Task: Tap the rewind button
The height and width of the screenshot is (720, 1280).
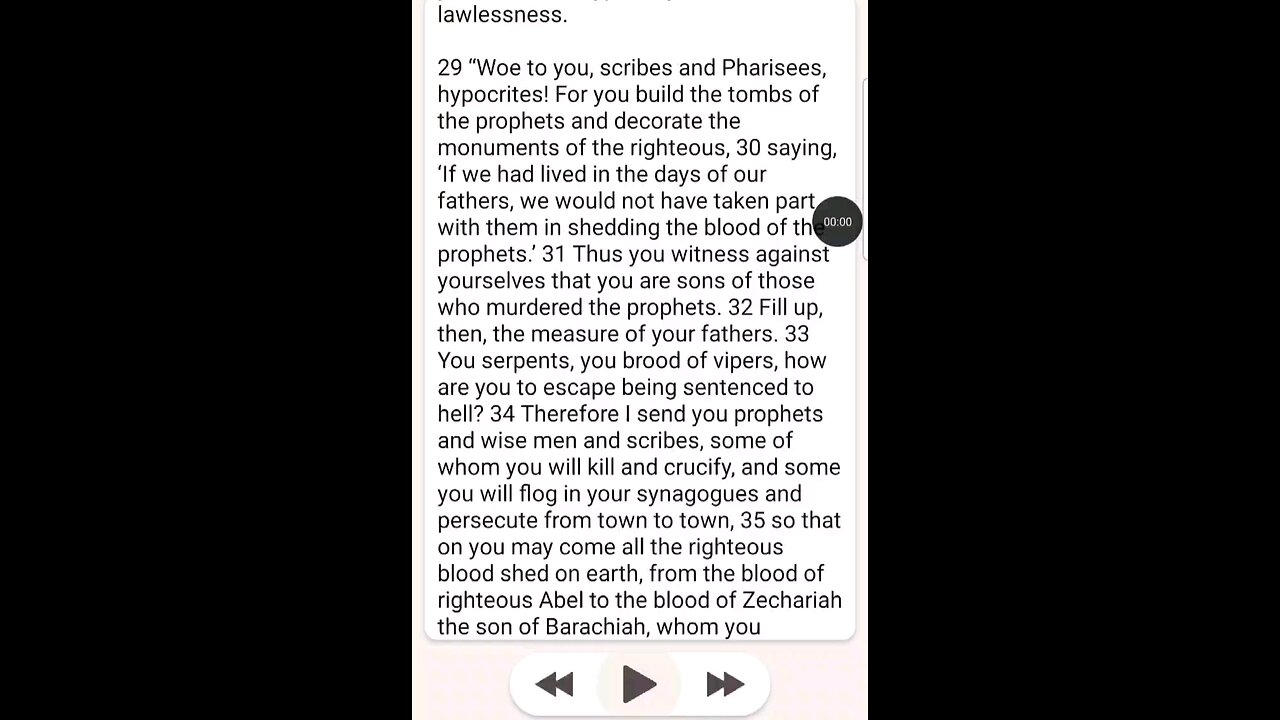Action: click(554, 685)
